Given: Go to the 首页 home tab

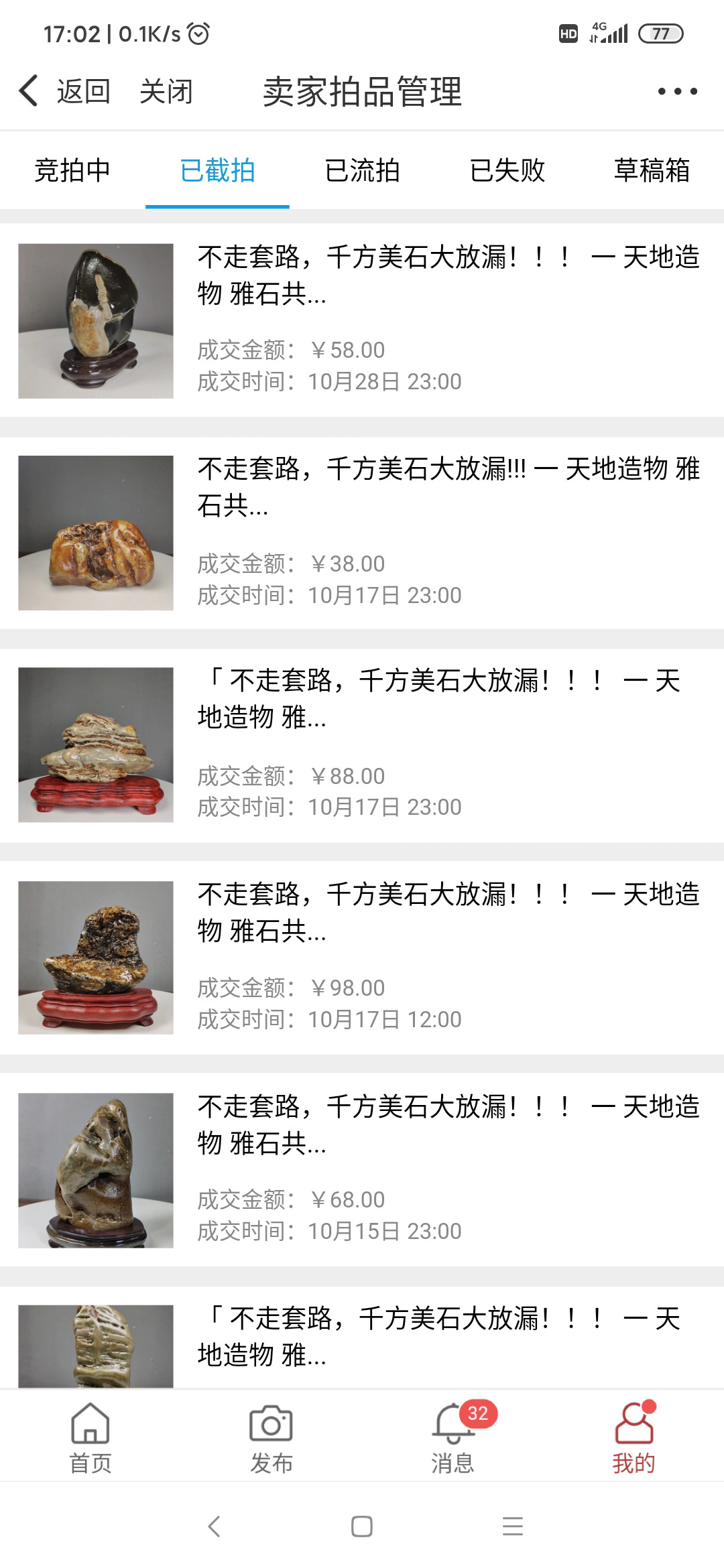Looking at the screenshot, I should 90,1437.
